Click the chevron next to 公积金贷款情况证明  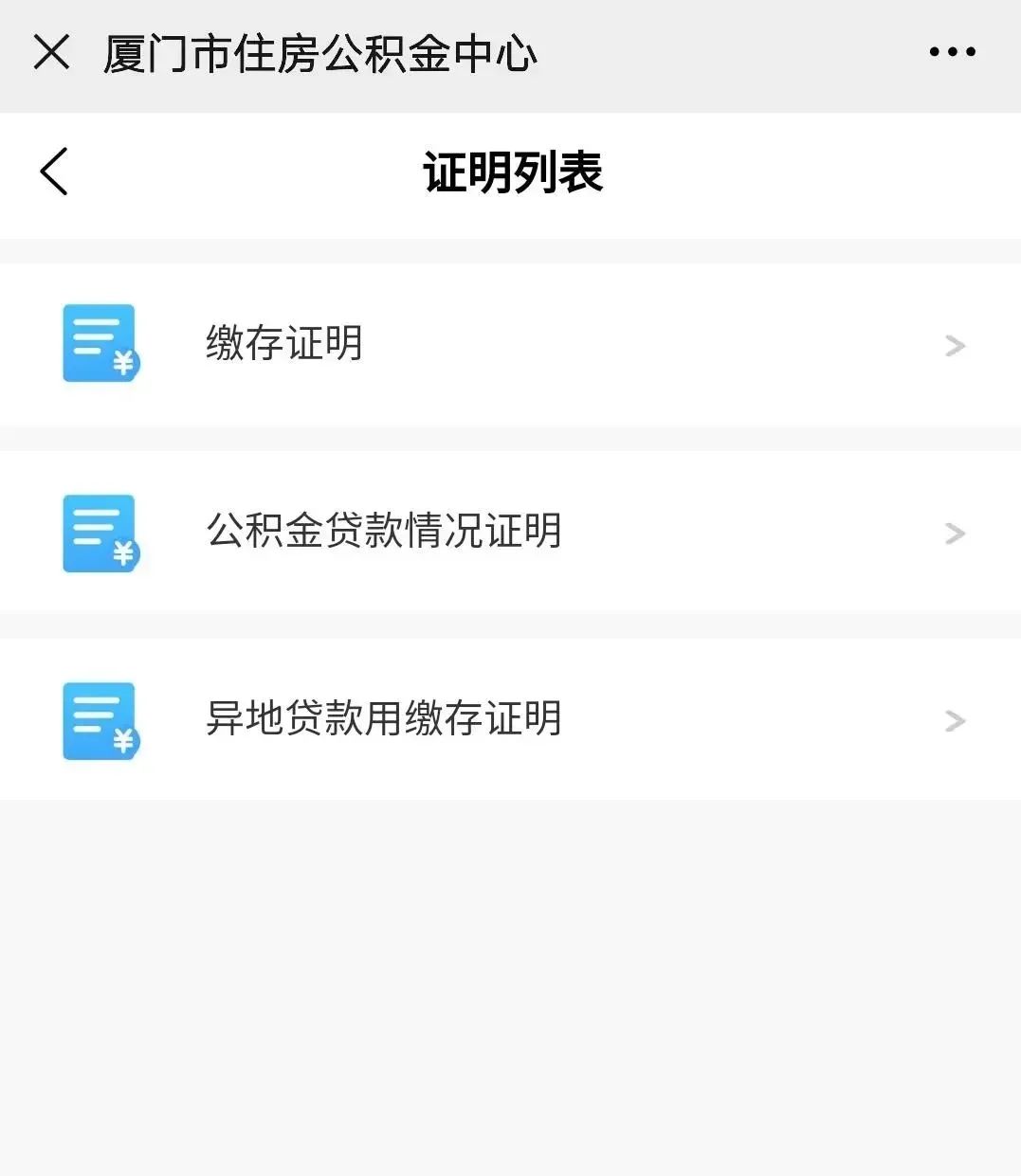954,534
